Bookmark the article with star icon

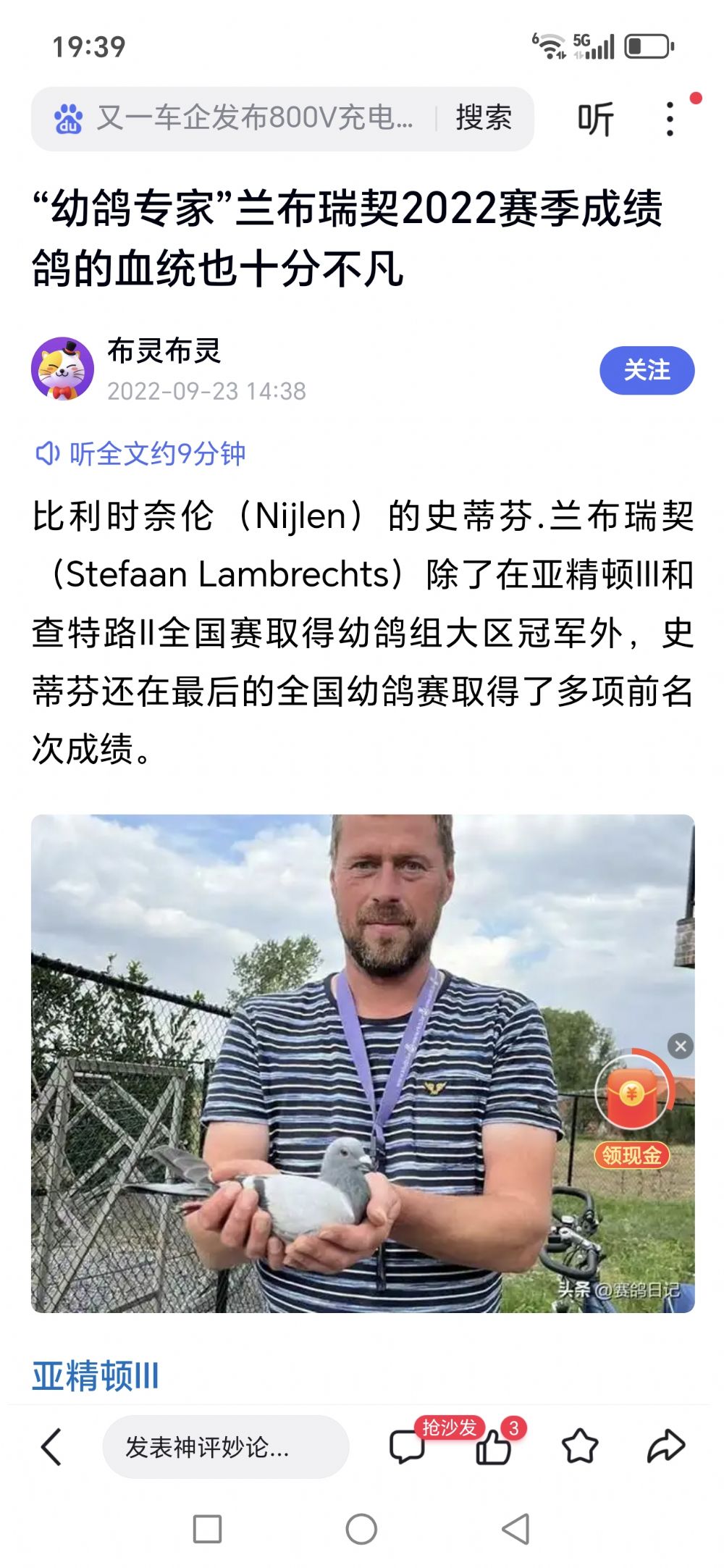tap(580, 1447)
